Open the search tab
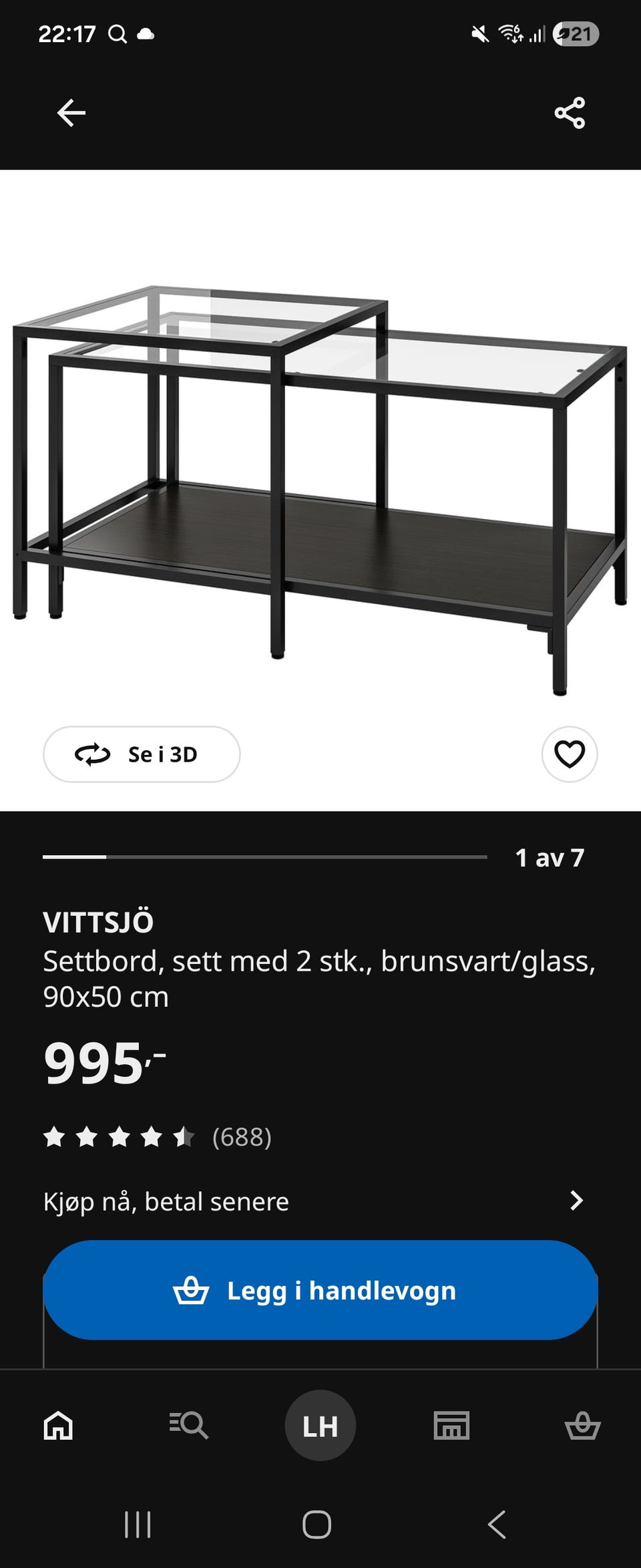The height and width of the screenshot is (1568, 641). coord(189,1426)
